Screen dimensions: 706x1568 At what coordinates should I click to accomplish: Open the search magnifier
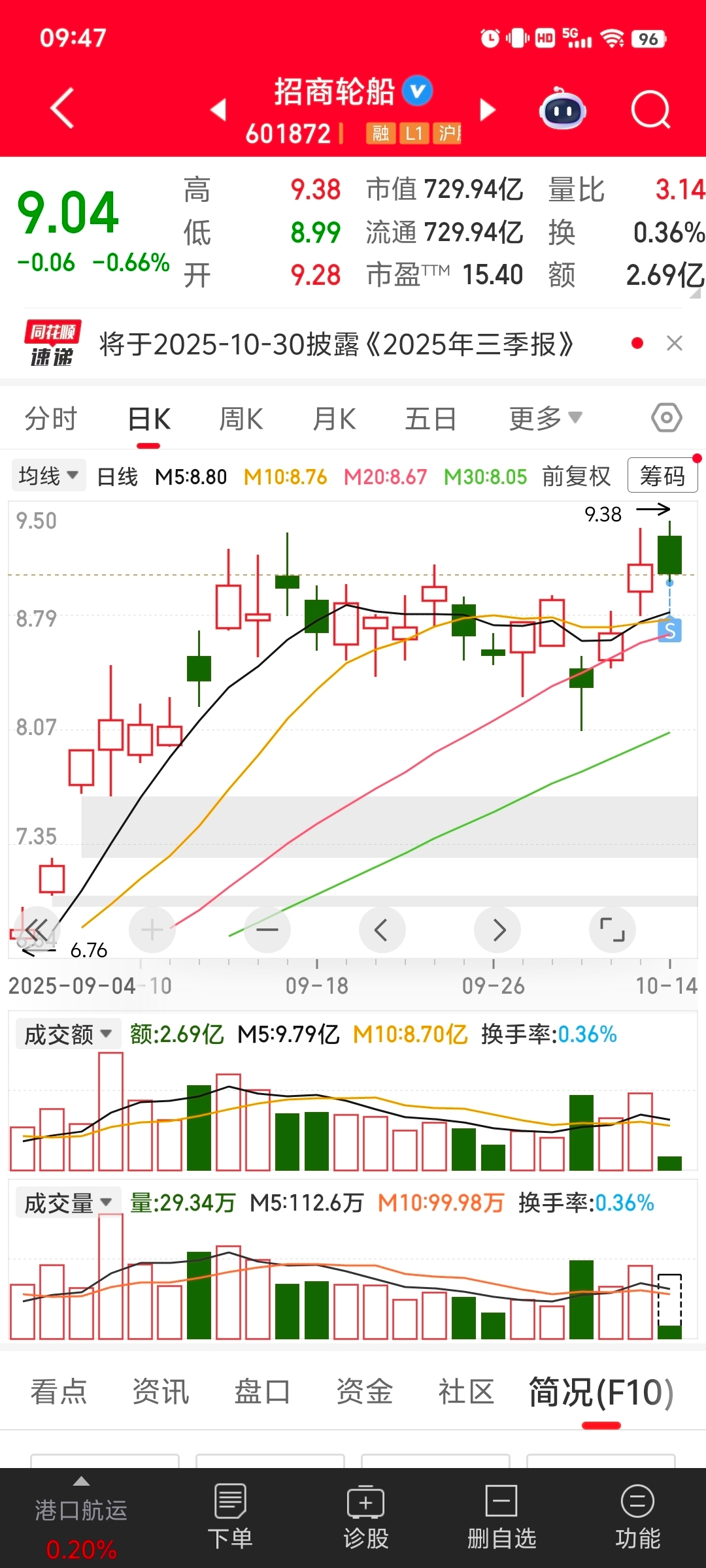coord(650,110)
